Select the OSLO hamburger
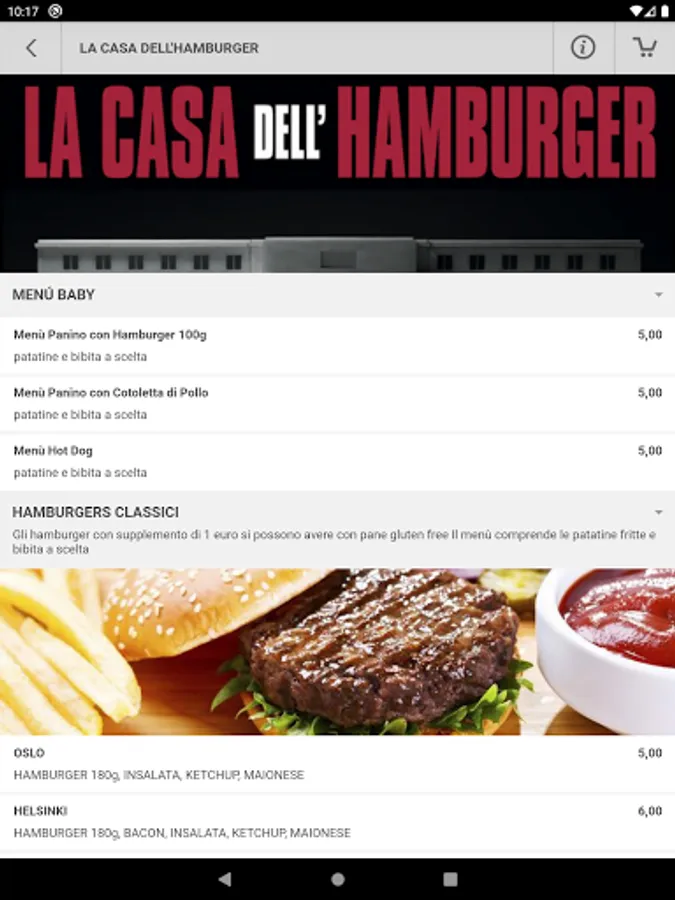The height and width of the screenshot is (900, 675). [x=337, y=763]
